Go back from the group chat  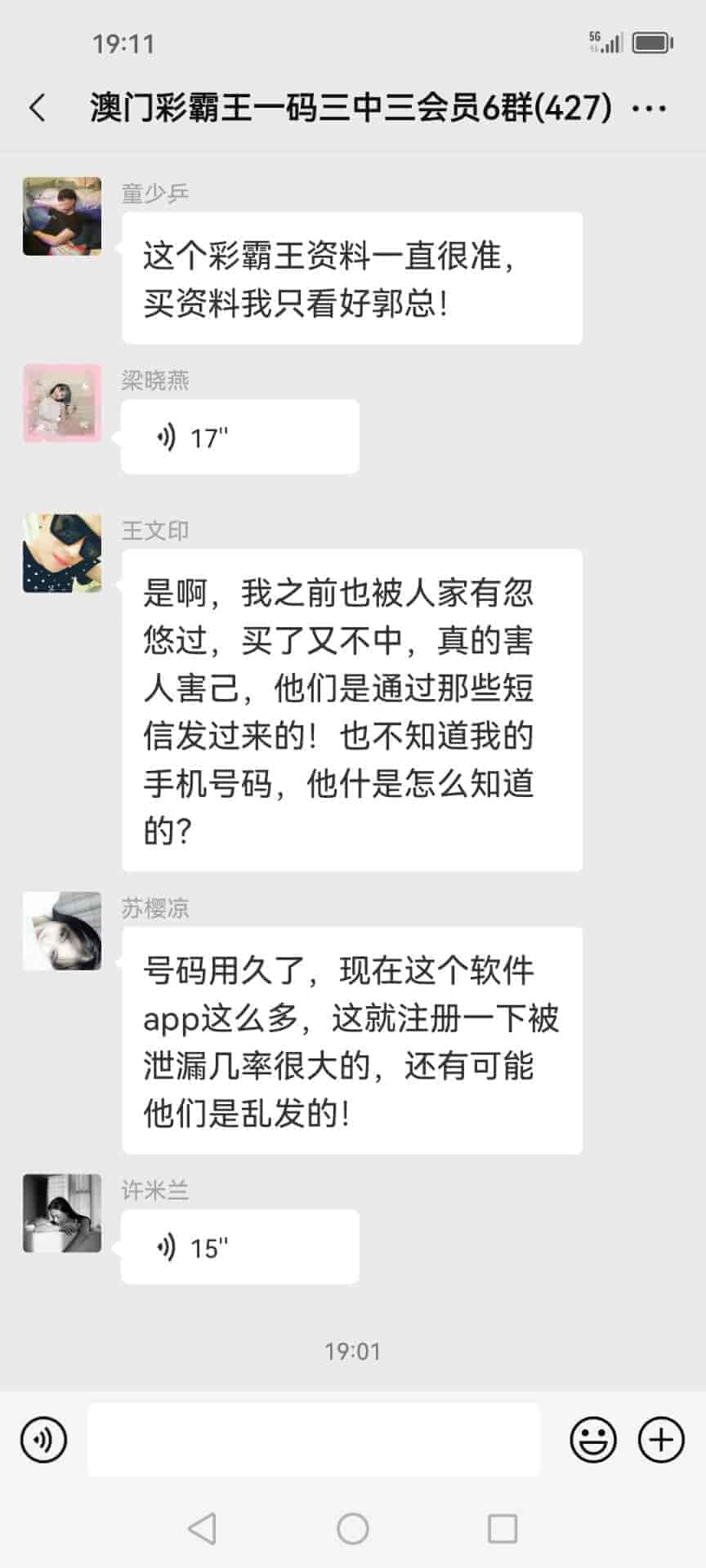[38, 108]
